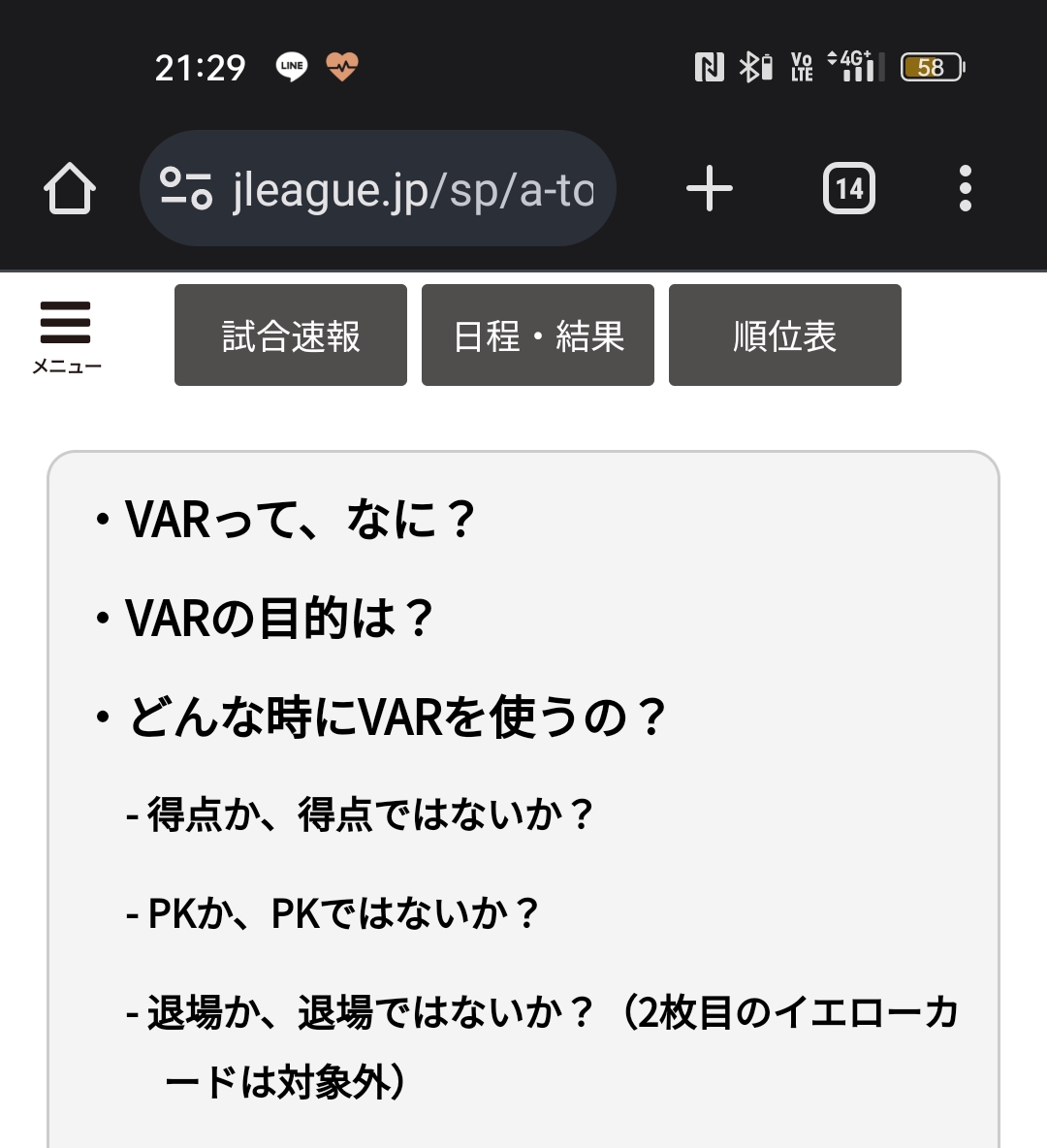This screenshot has height=1148, width=1047.
Task: Open the メニュー hamburger menu
Action: (66, 335)
